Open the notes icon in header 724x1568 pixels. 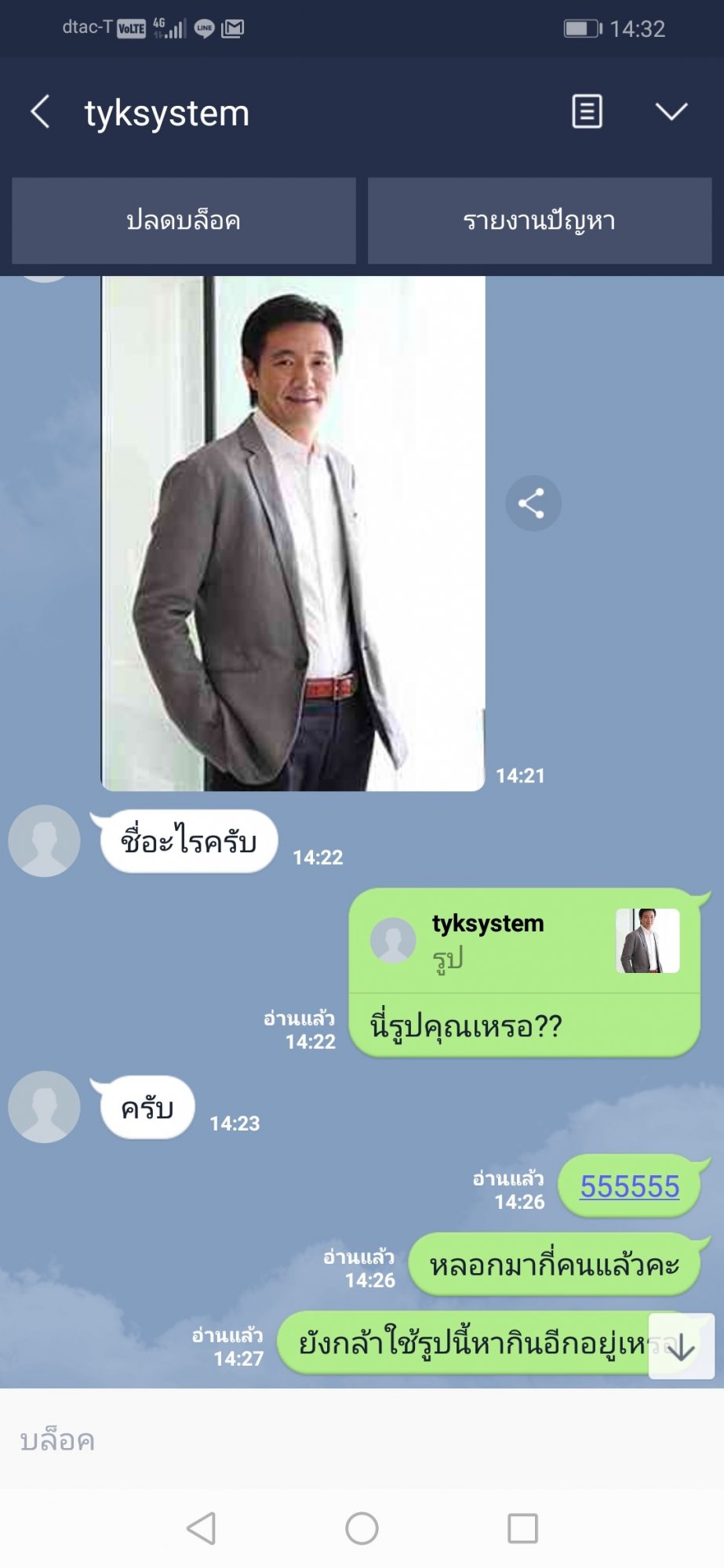click(587, 111)
